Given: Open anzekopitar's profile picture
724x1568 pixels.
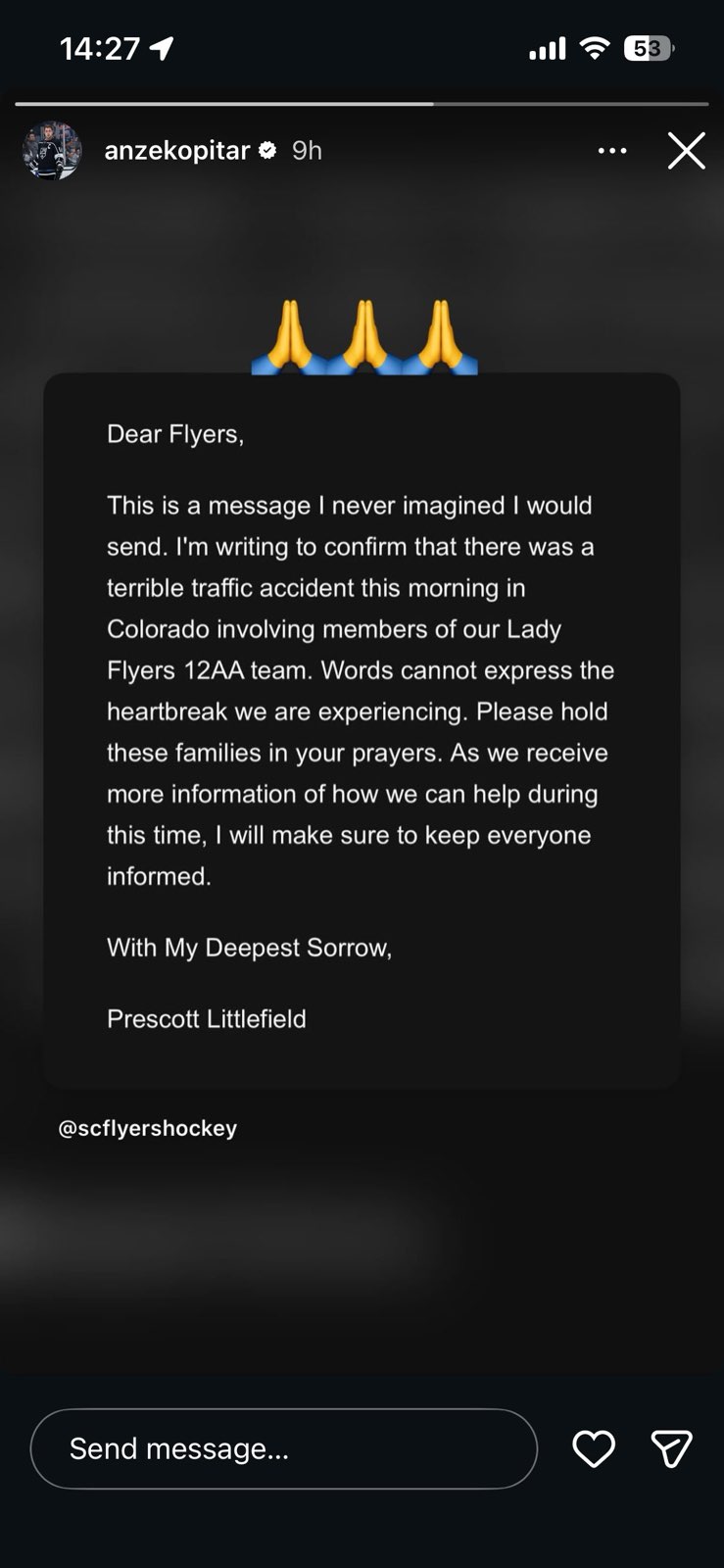Looking at the screenshot, I should [x=52, y=151].
